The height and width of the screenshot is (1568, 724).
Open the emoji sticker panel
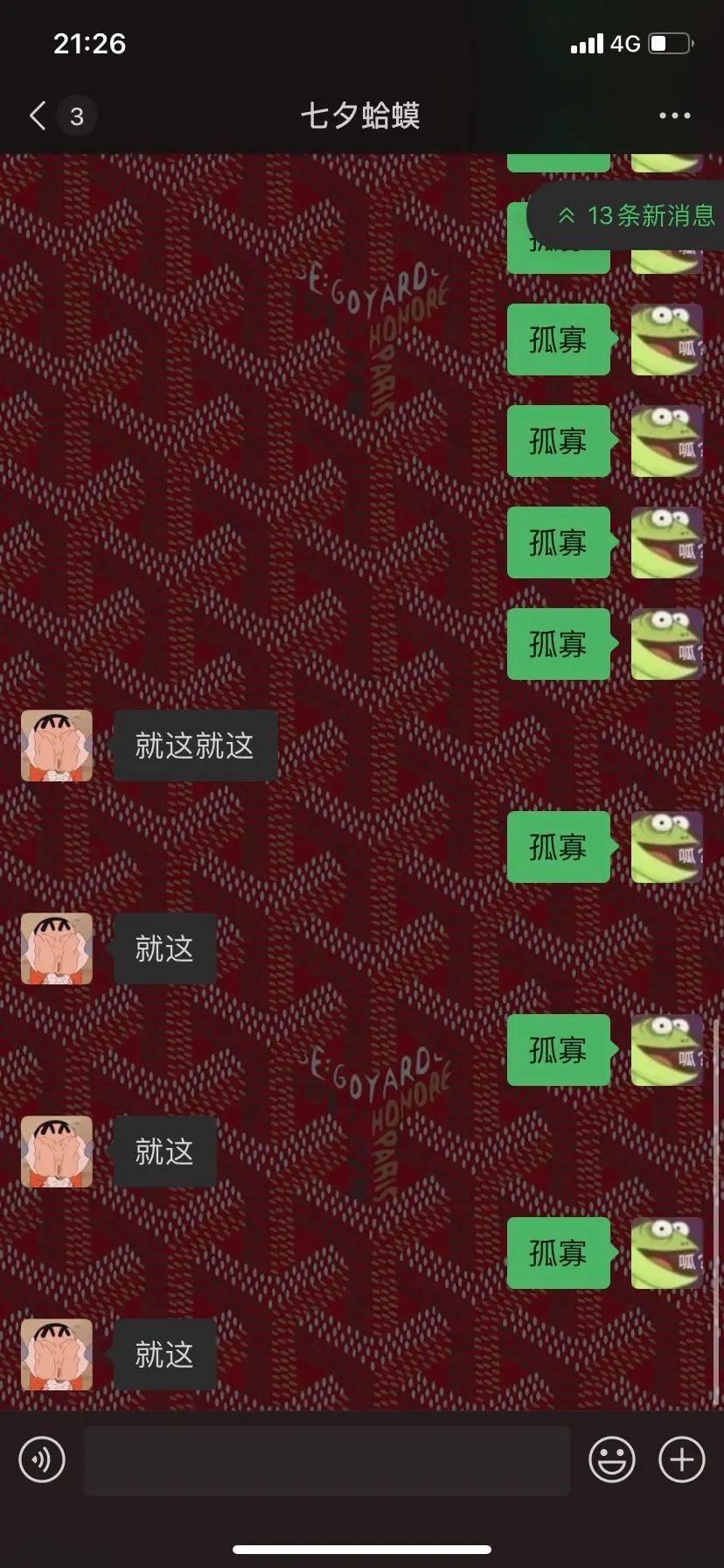[x=612, y=1459]
